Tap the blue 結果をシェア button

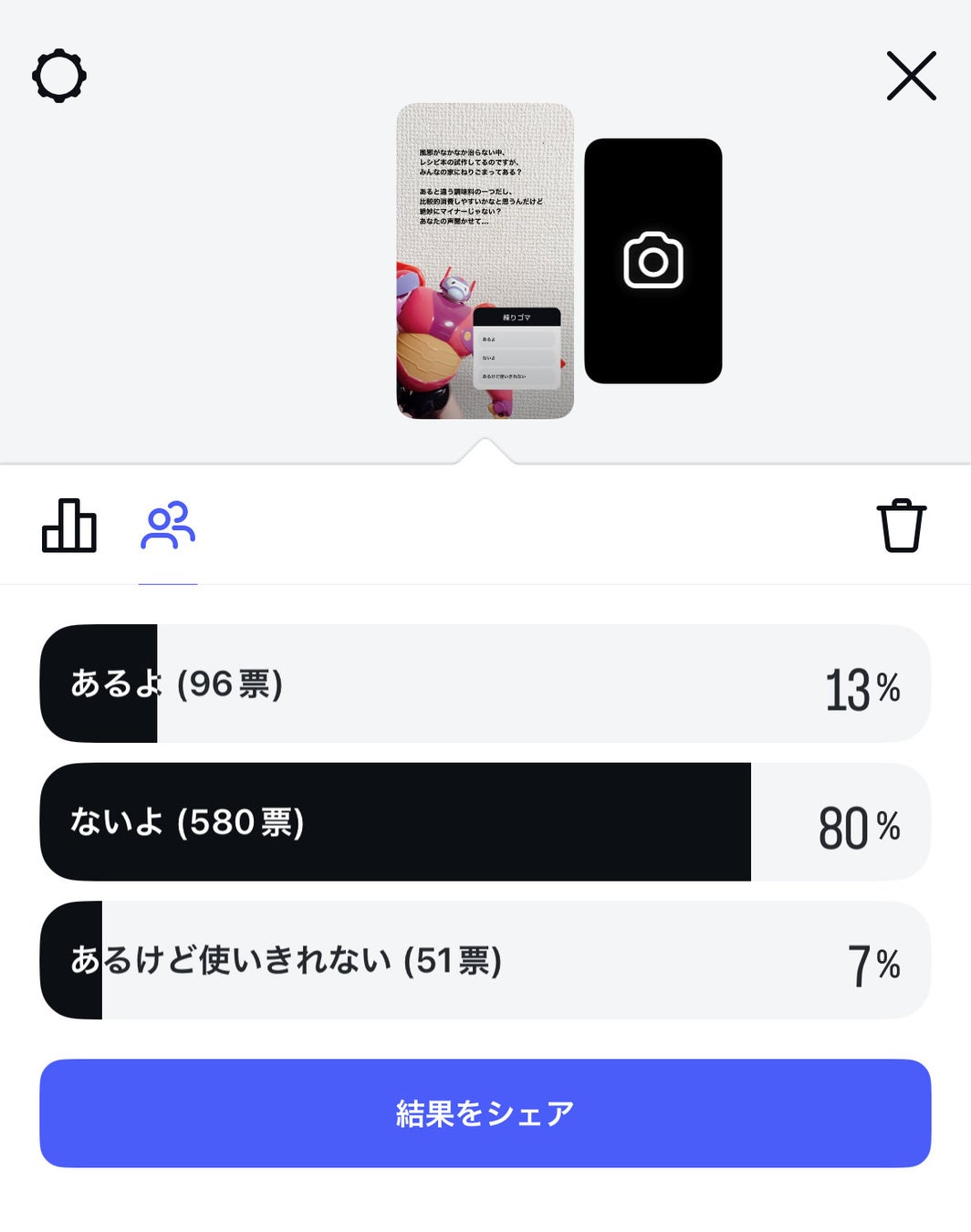click(x=485, y=1112)
